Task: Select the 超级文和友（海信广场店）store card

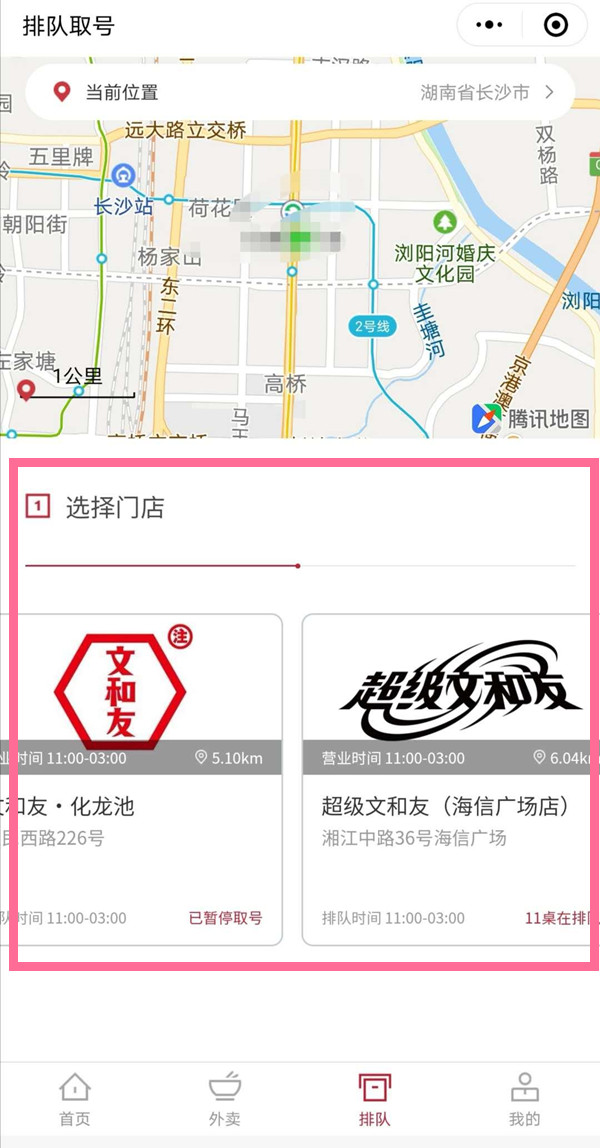Action: click(x=450, y=780)
